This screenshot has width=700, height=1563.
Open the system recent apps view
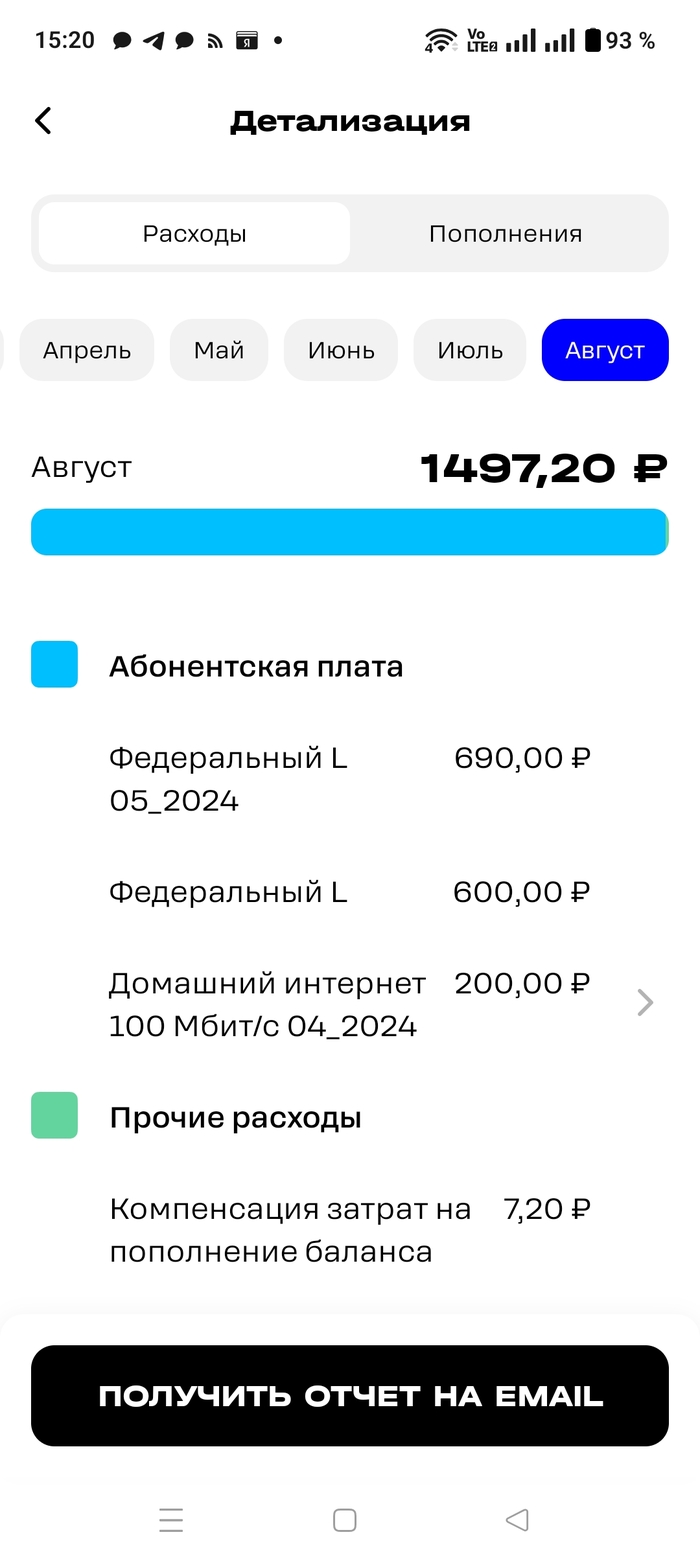[x=171, y=1520]
